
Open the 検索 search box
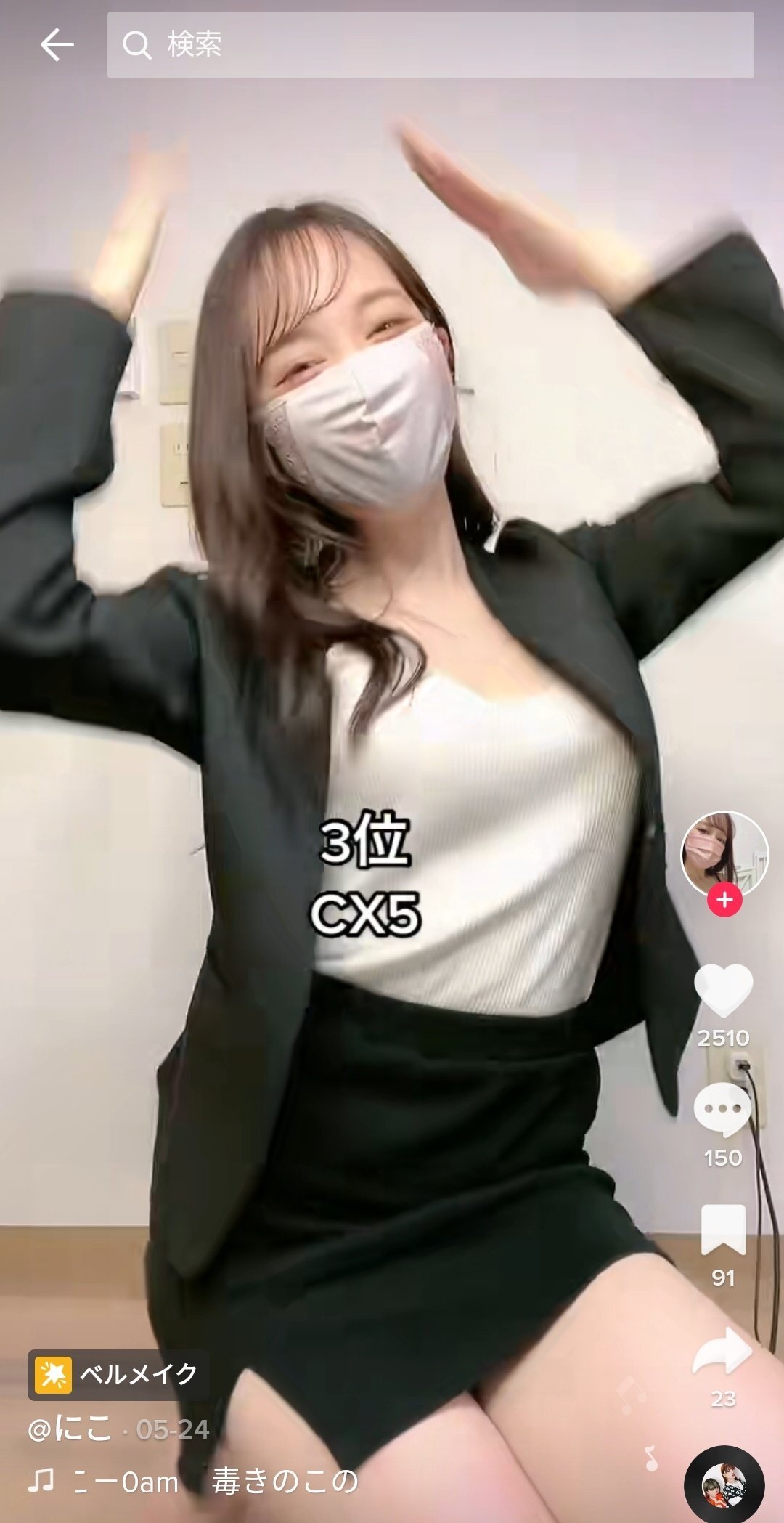430,45
